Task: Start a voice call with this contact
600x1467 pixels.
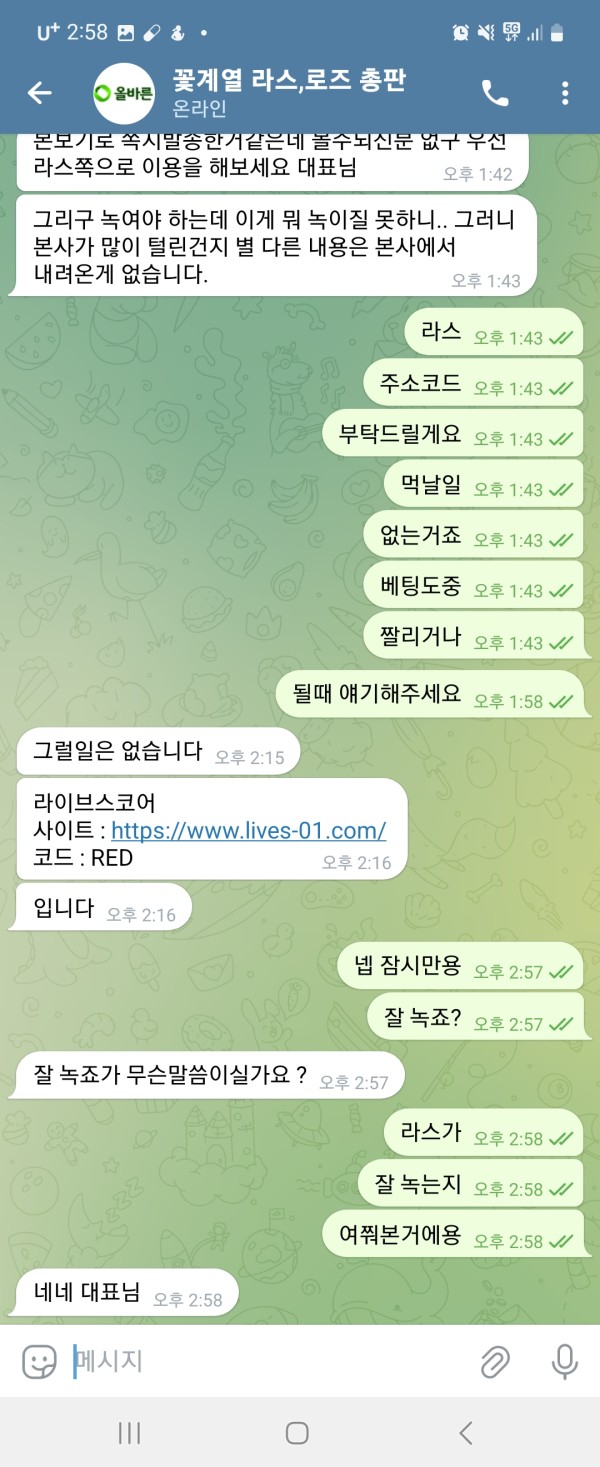Action: [x=495, y=93]
